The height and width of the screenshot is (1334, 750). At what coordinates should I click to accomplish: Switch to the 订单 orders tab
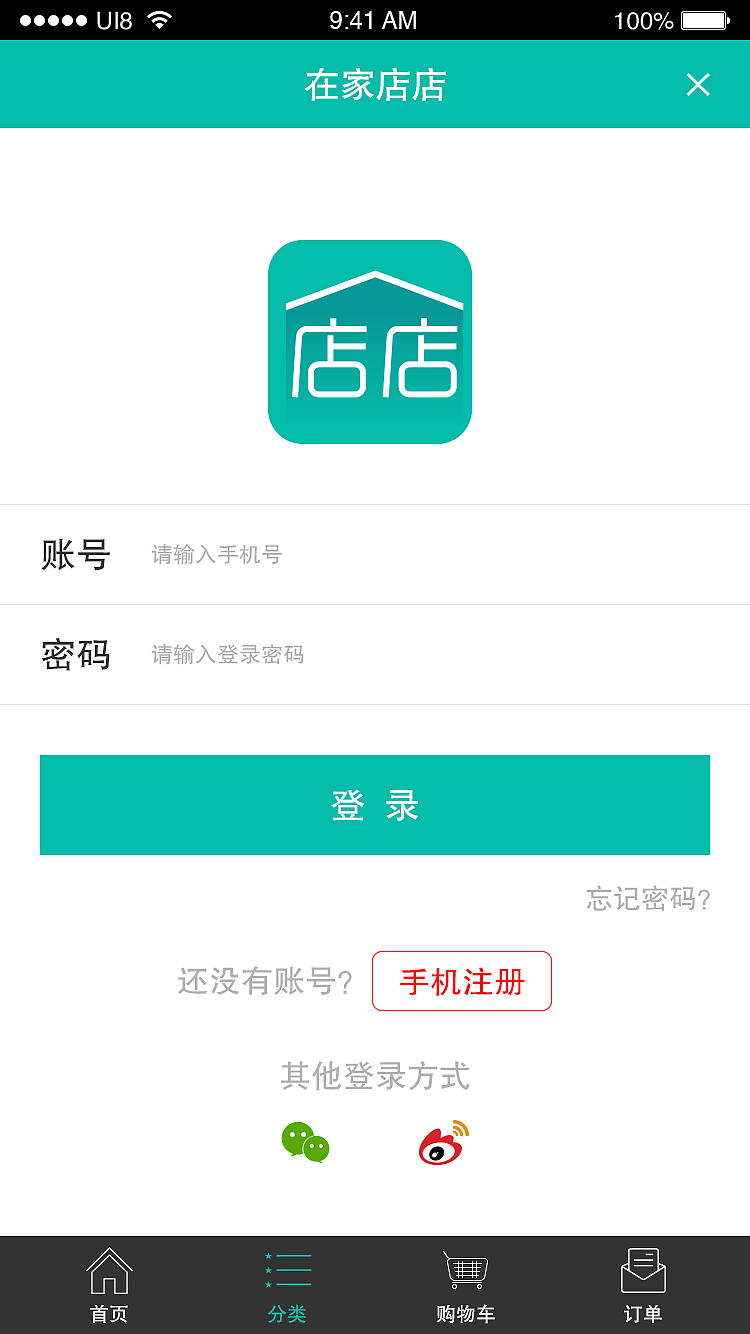(x=643, y=1285)
